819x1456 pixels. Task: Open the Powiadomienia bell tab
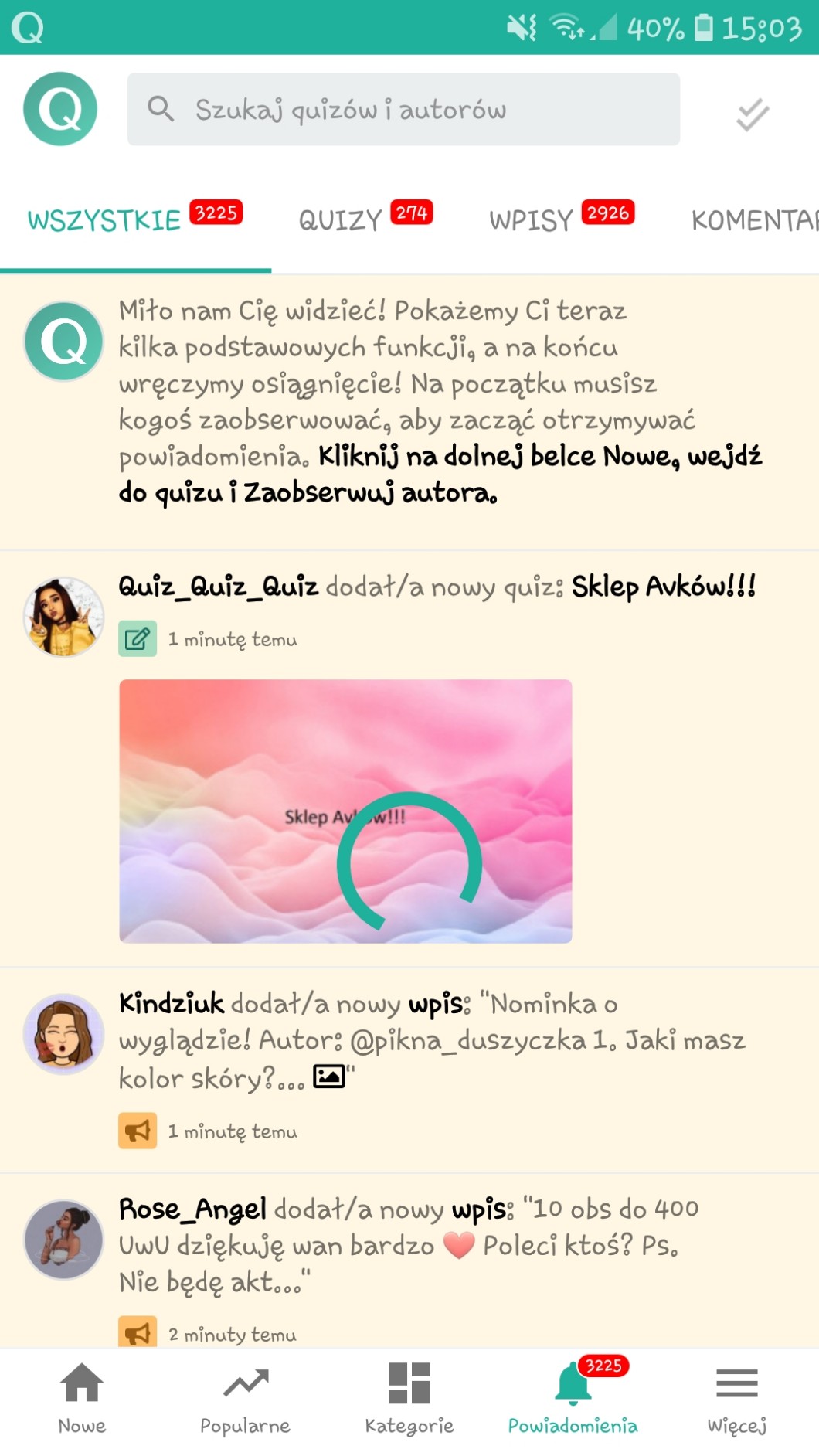click(573, 1398)
